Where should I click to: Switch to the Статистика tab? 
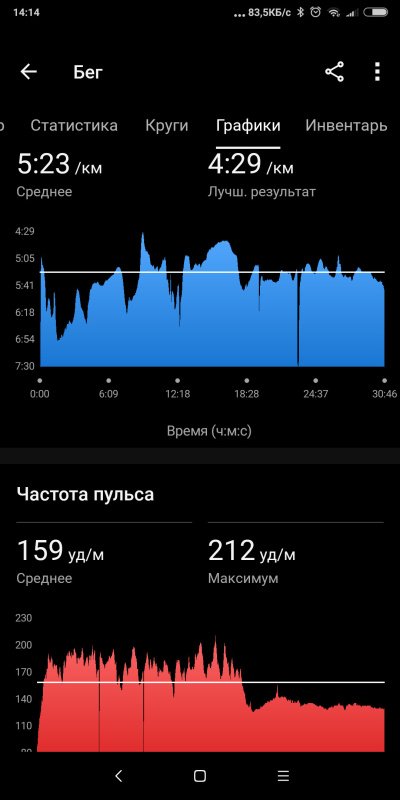[74, 126]
